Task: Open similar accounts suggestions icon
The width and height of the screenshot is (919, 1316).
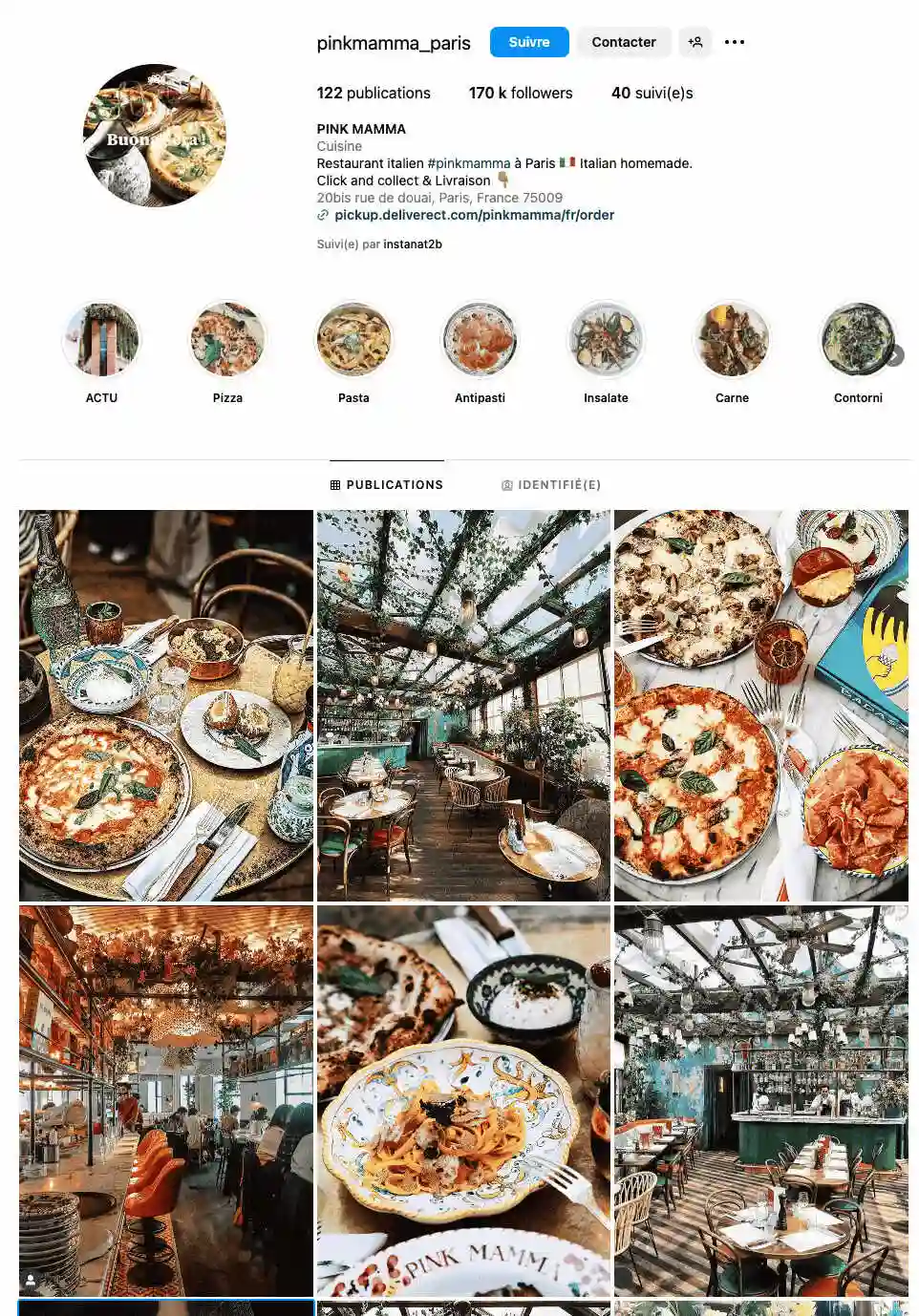Action: pos(695,42)
